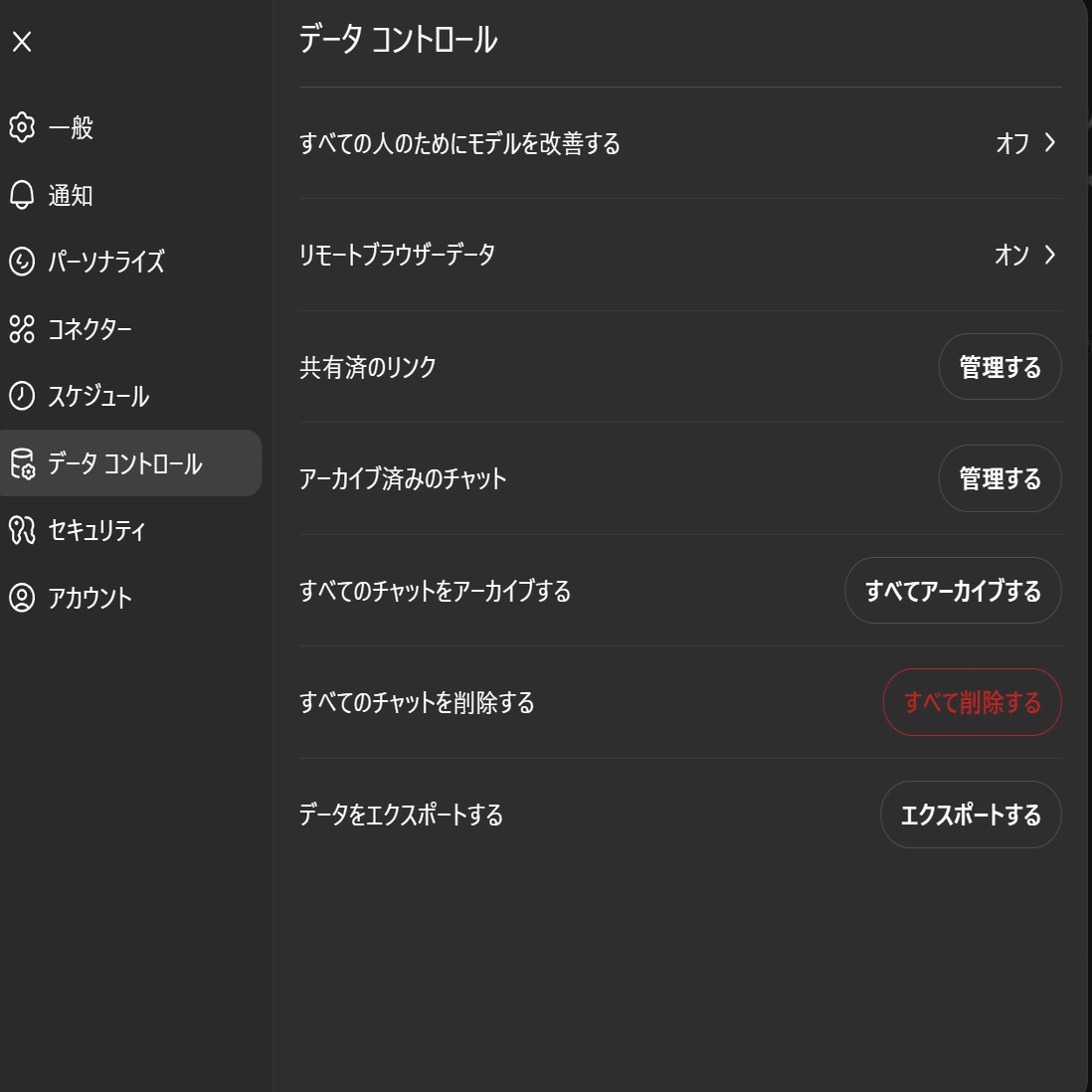Open リモートブラウザーデータ setting
Image resolution: width=1092 pixels, height=1092 pixels.
point(679,255)
